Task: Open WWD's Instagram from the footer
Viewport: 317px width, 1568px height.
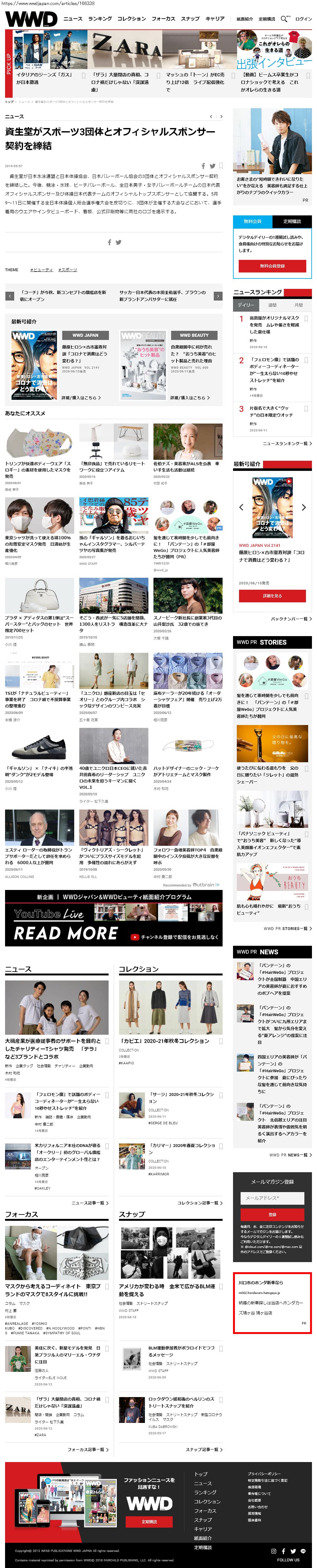Action: tap(274, 1552)
